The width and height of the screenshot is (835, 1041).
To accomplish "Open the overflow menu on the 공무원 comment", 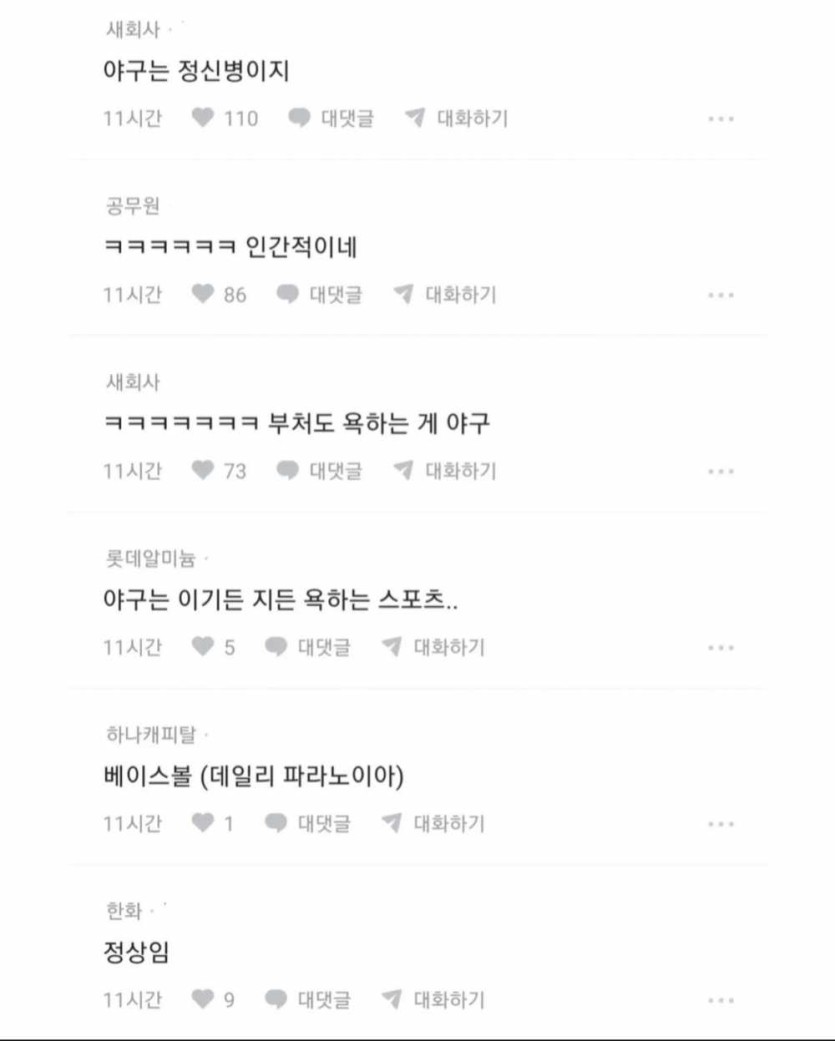I will (x=721, y=296).
